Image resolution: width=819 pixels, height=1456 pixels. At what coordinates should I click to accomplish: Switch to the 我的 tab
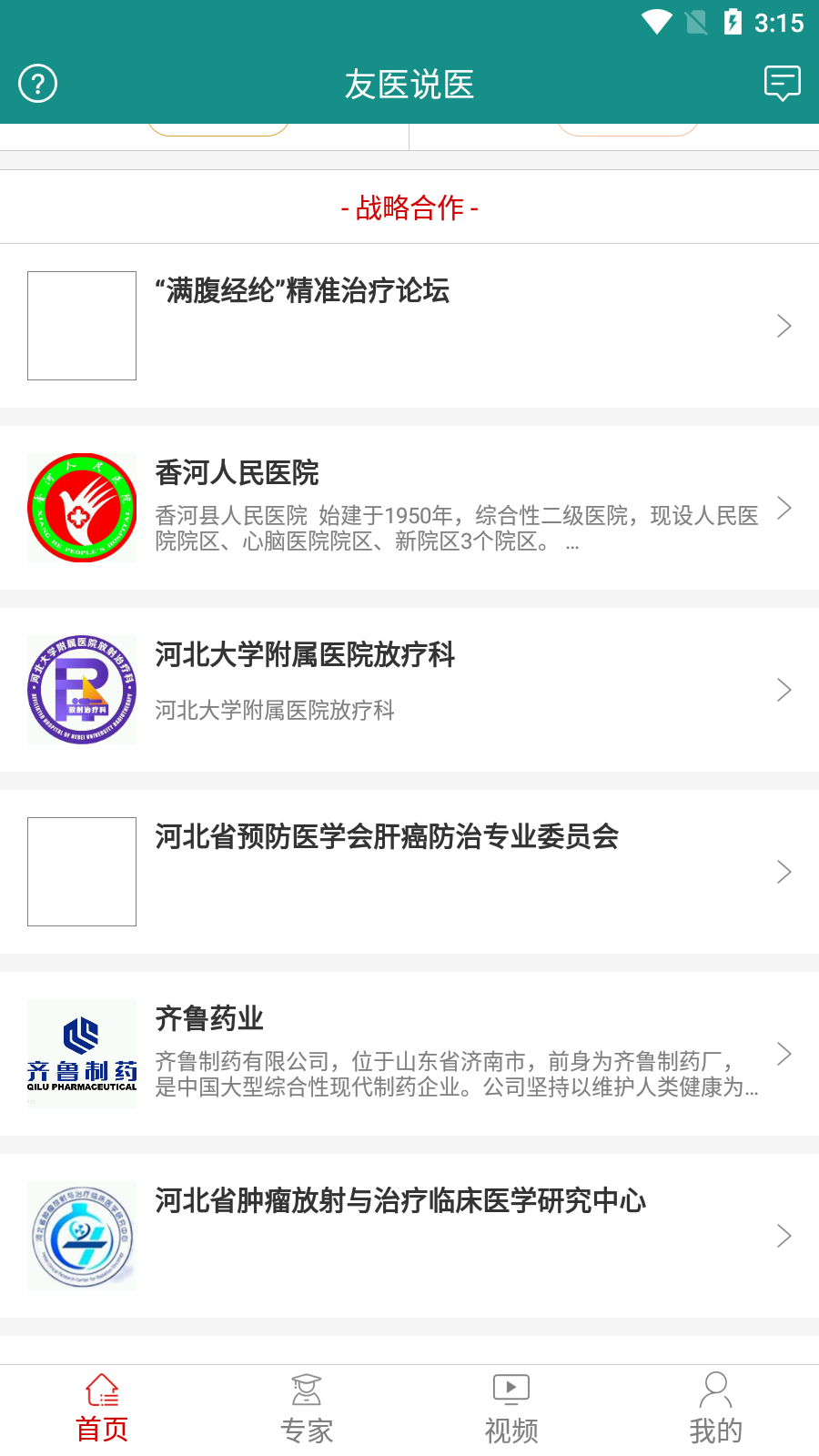point(716,1406)
